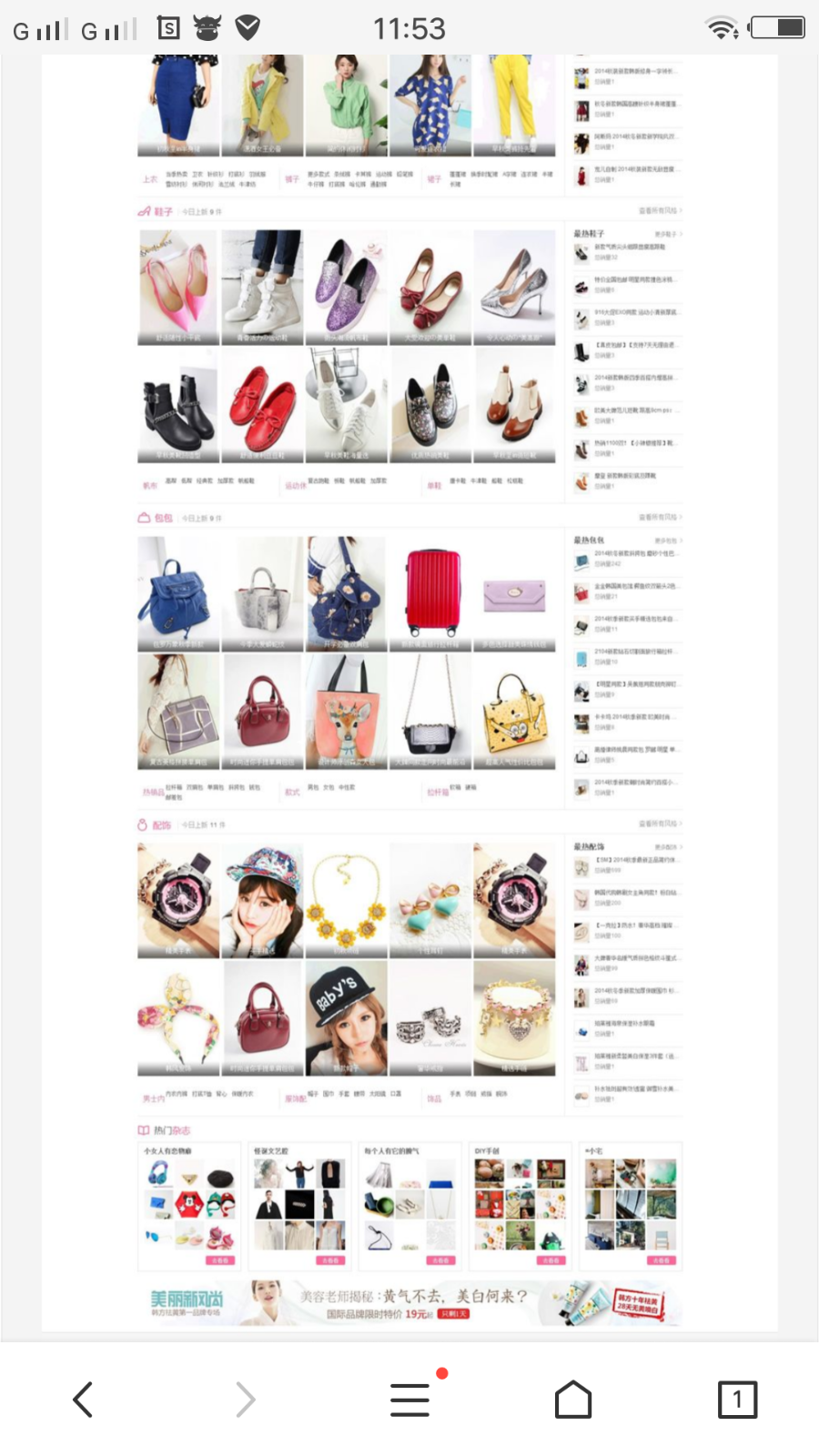View the silver pointed stiletto product
The width and height of the screenshot is (819, 1456).
pyautogui.click(x=514, y=288)
